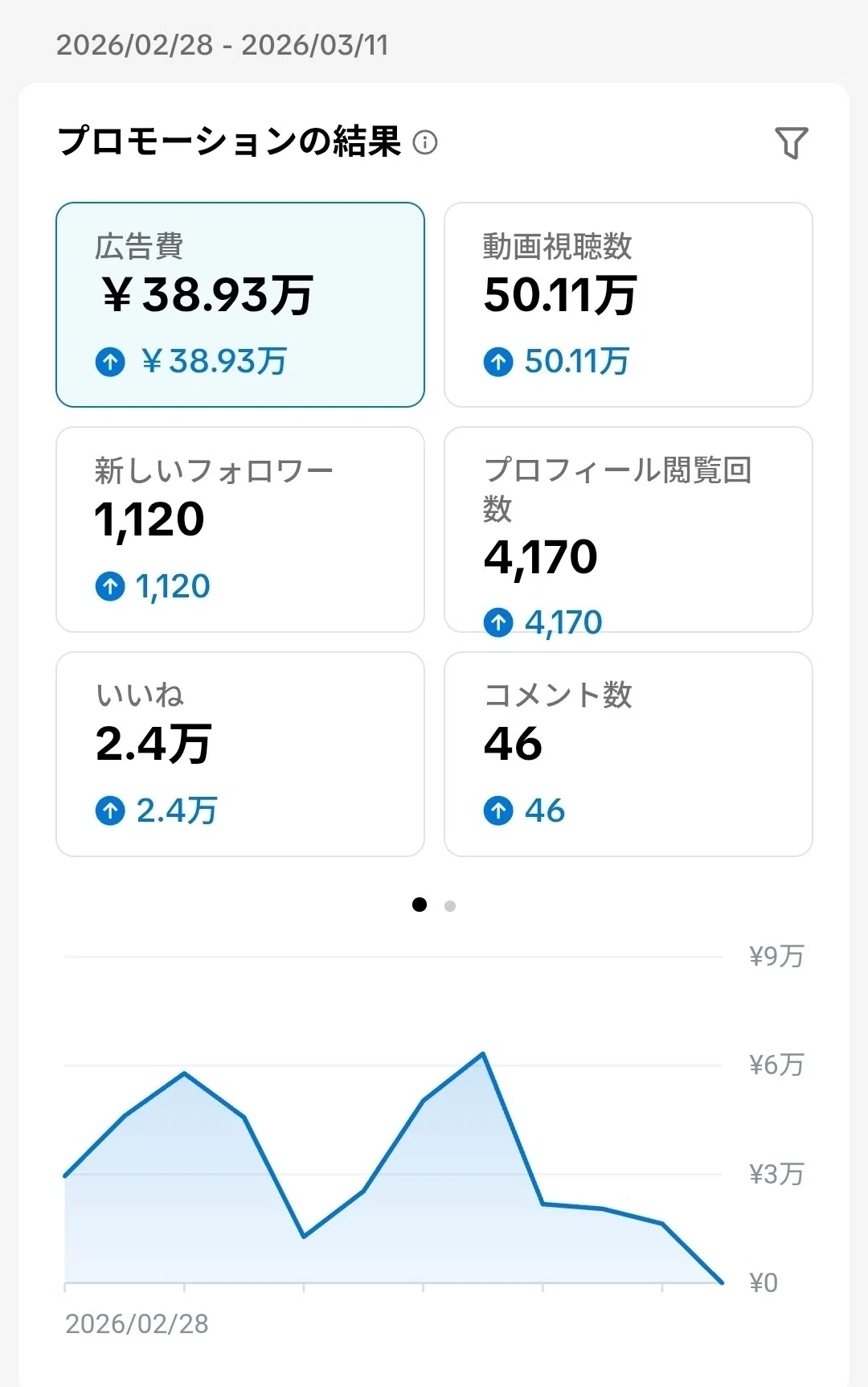The height and width of the screenshot is (1387, 868).
Task: Show the 新しいフォロワー metric card
Action: coord(240,530)
